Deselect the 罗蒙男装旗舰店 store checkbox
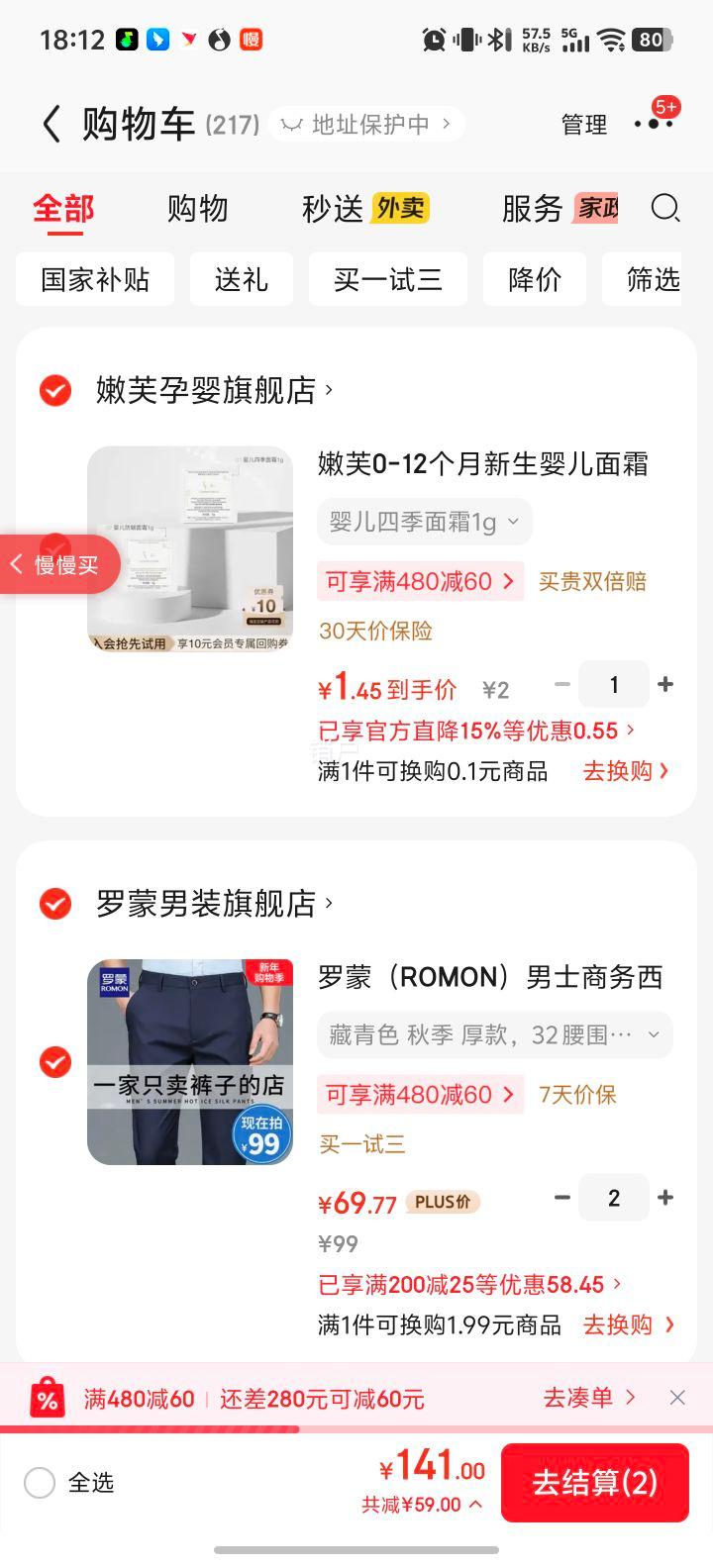Image resolution: width=713 pixels, height=1568 pixels. pos(54,903)
